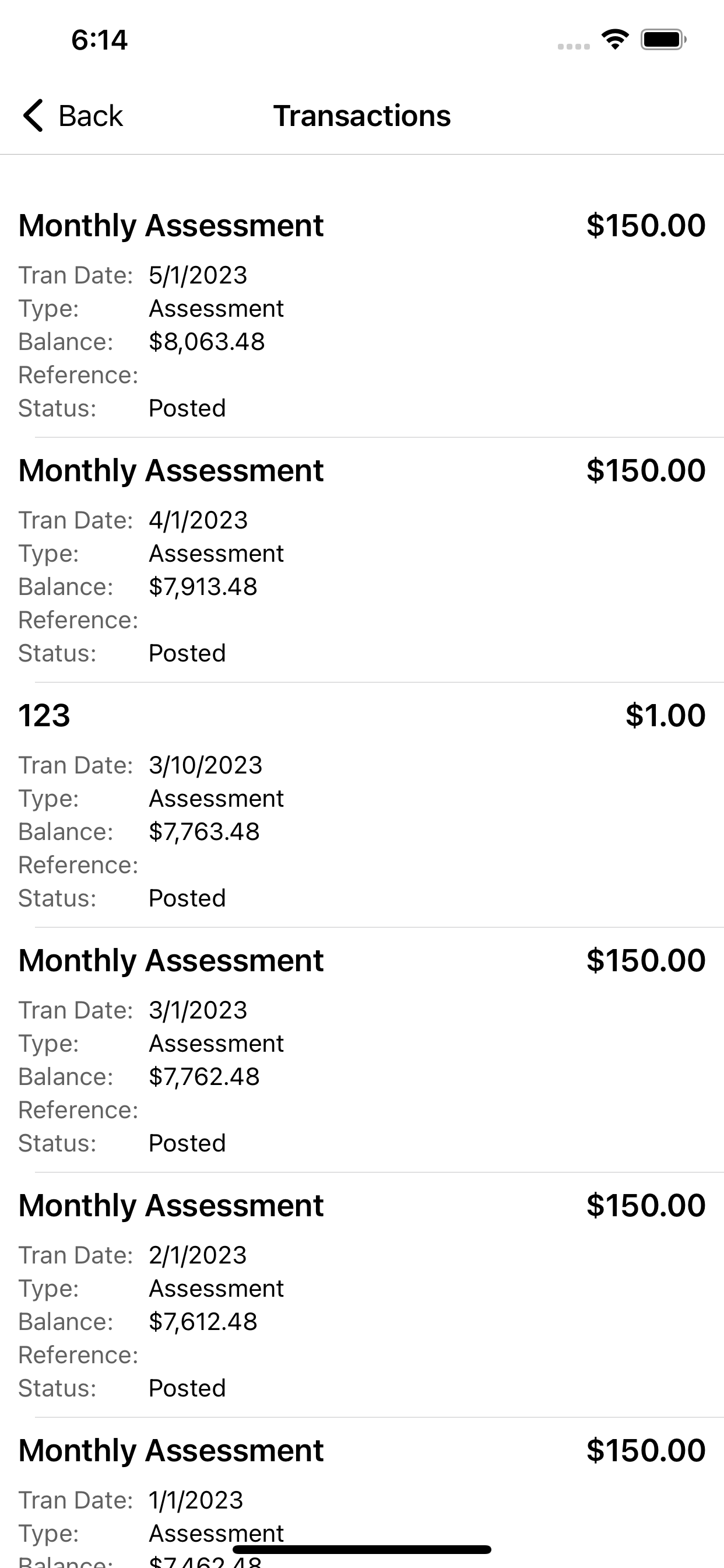The image size is (724, 1568).
Task: Open the 4/1/2023 Monthly Assessment transaction
Action: pyautogui.click(x=362, y=560)
